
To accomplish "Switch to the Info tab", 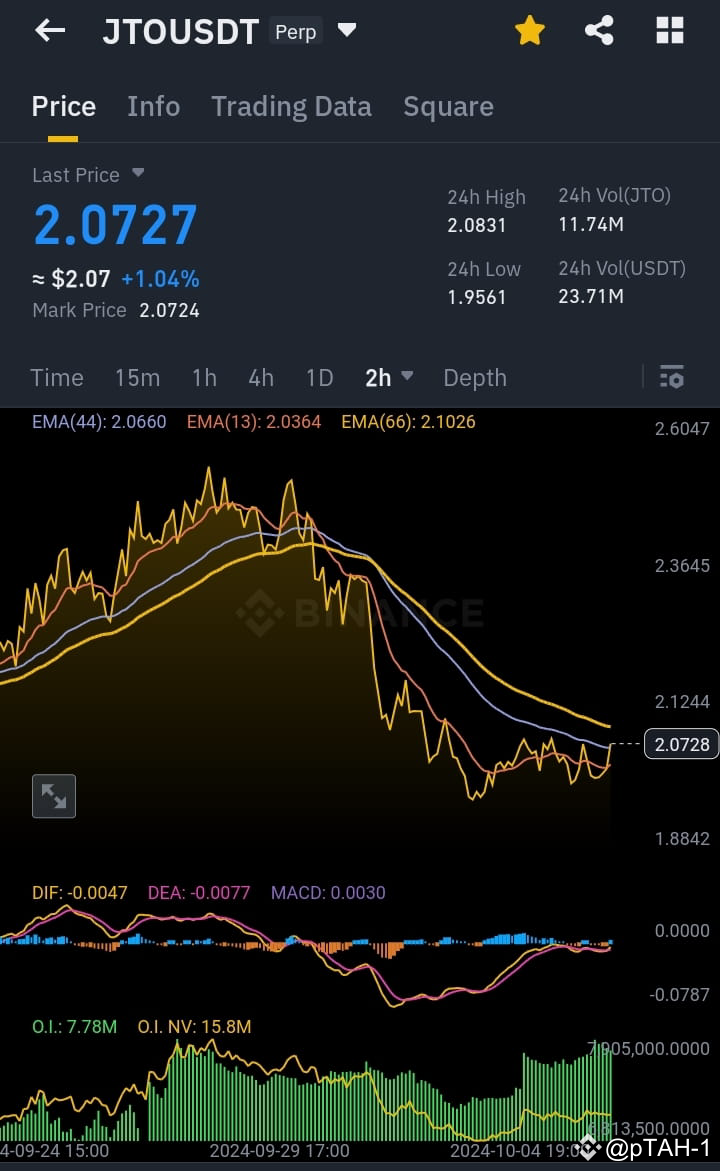I will click(x=153, y=106).
